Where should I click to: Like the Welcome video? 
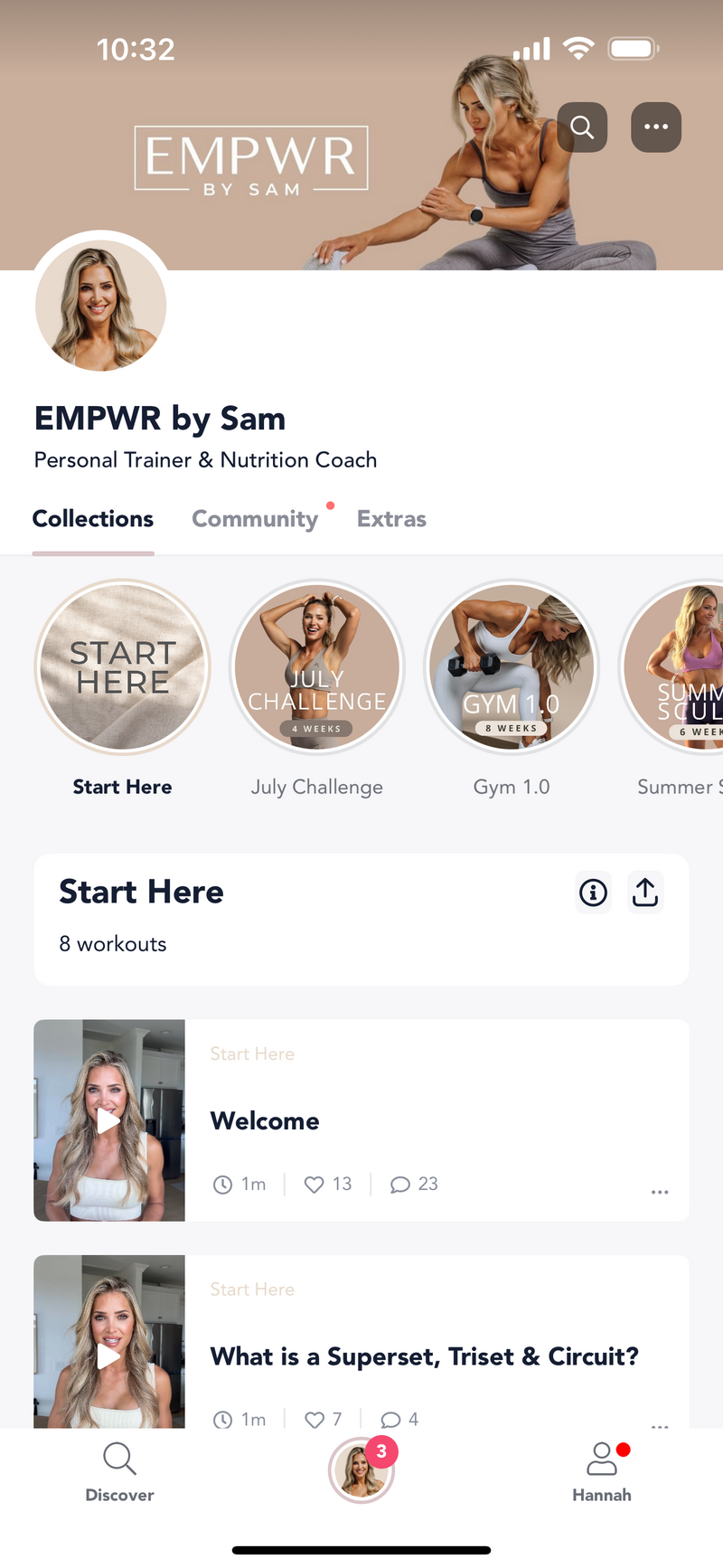[314, 1185]
